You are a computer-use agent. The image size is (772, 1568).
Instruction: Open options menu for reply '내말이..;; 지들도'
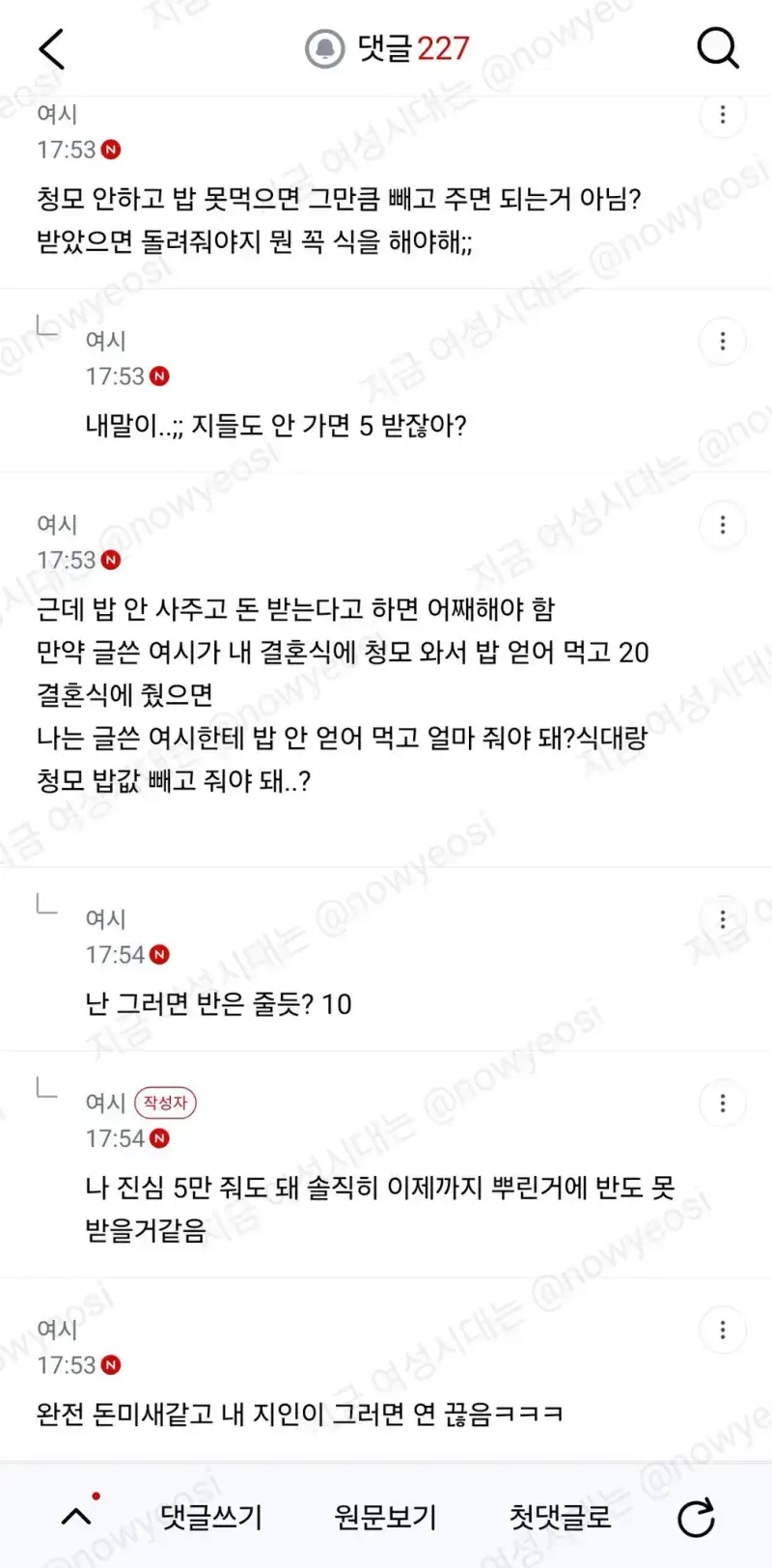pos(723,342)
